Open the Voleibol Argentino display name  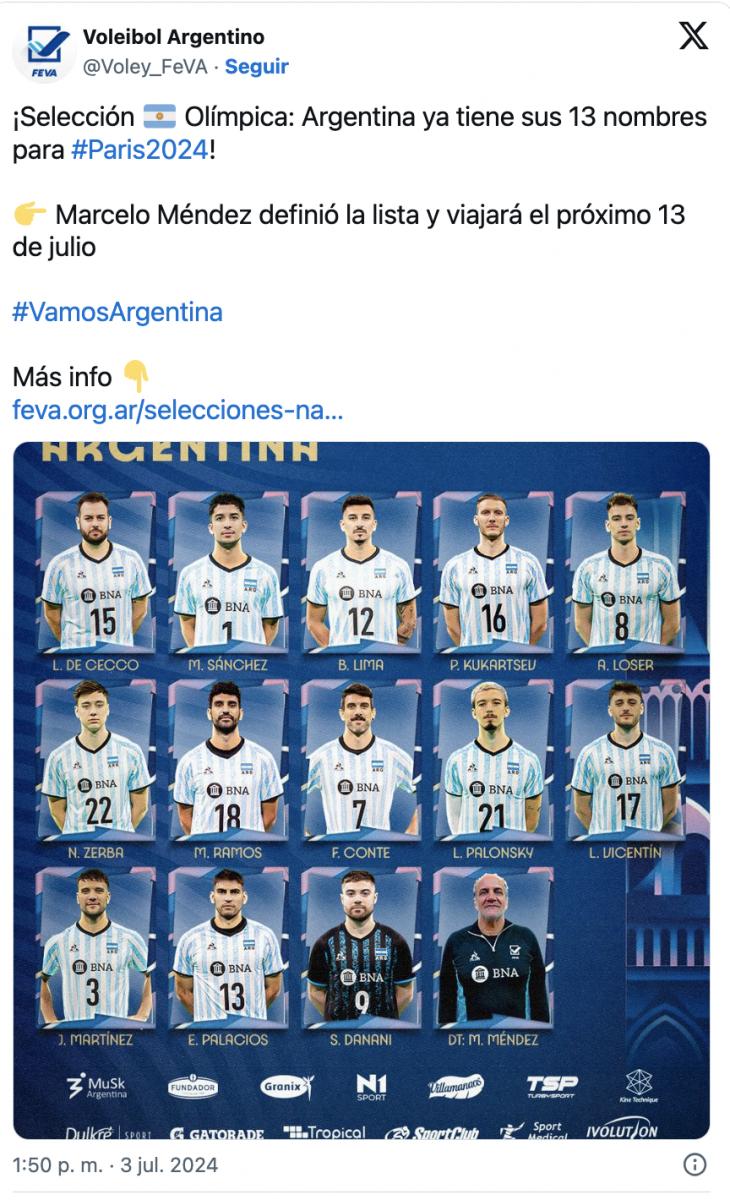click(173, 37)
